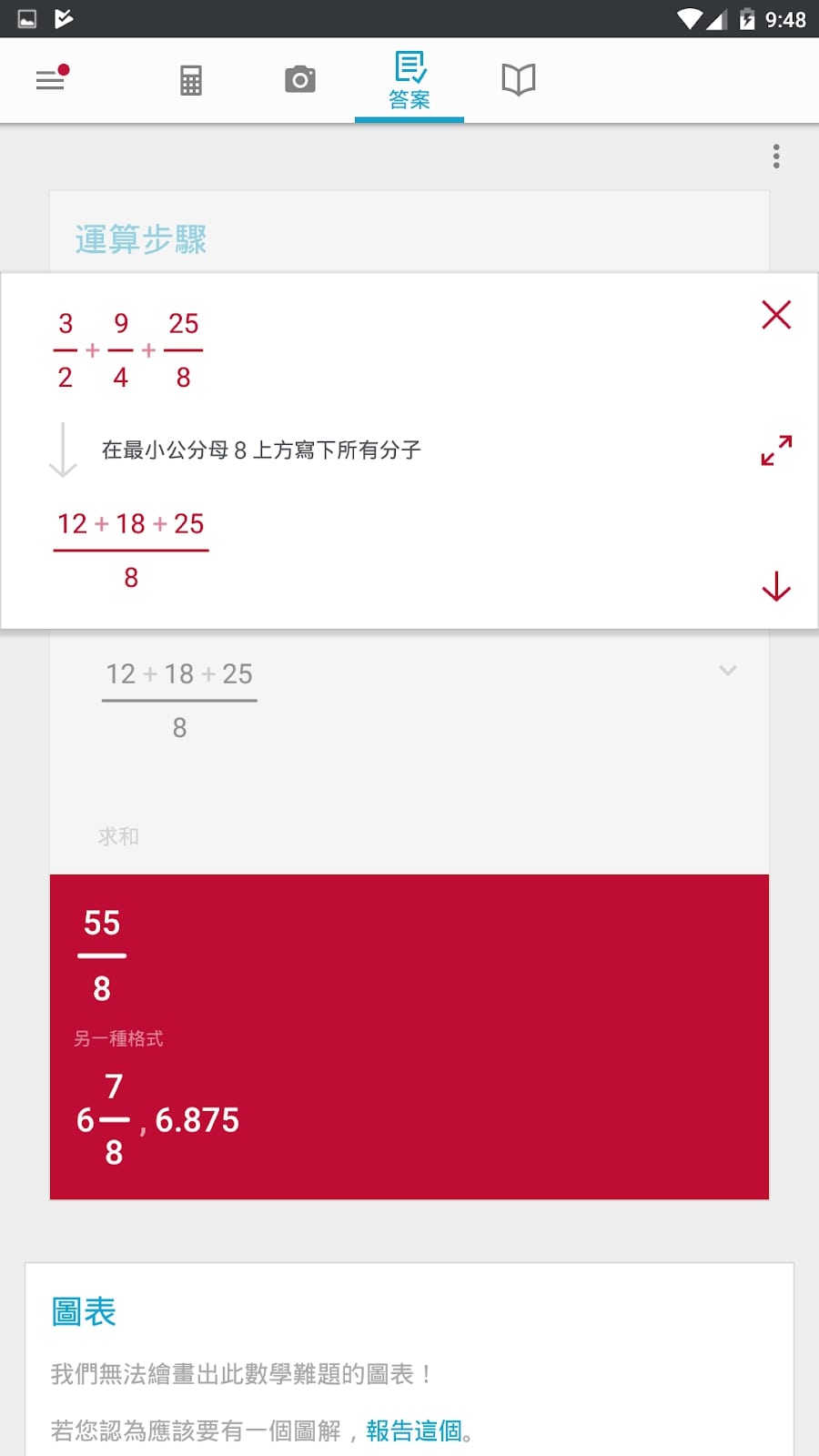Expand the 求和 step chevron
This screenshot has width=819, height=1456.
pyautogui.click(x=728, y=671)
